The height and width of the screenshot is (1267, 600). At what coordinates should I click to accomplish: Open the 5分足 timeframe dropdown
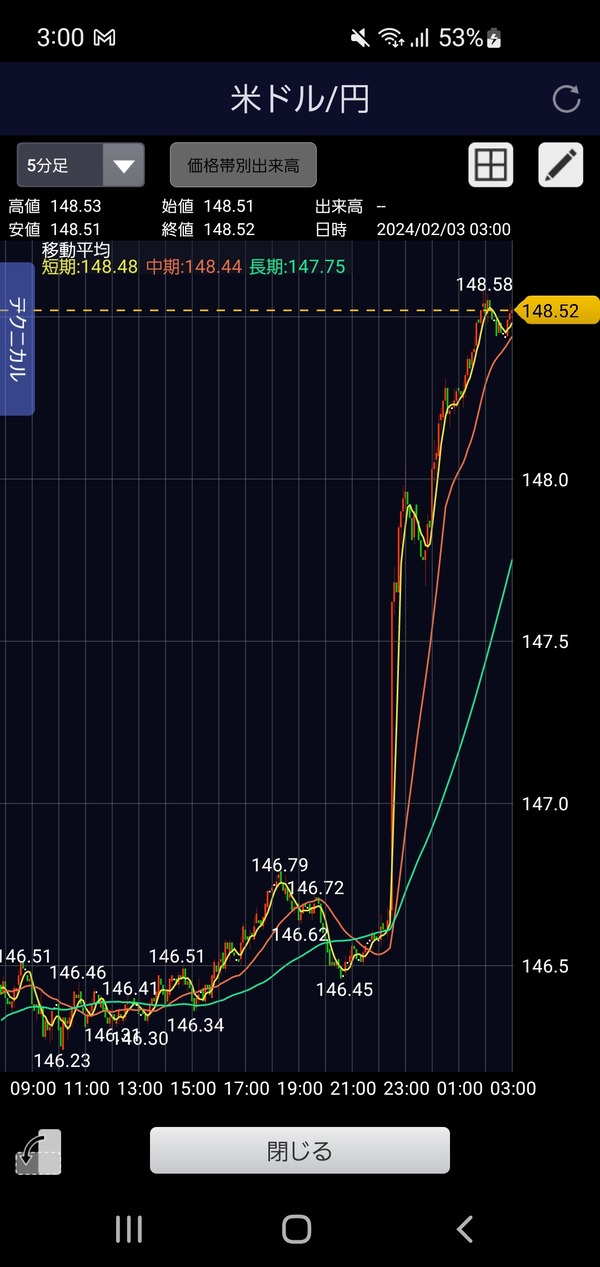click(x=81, y=165)
